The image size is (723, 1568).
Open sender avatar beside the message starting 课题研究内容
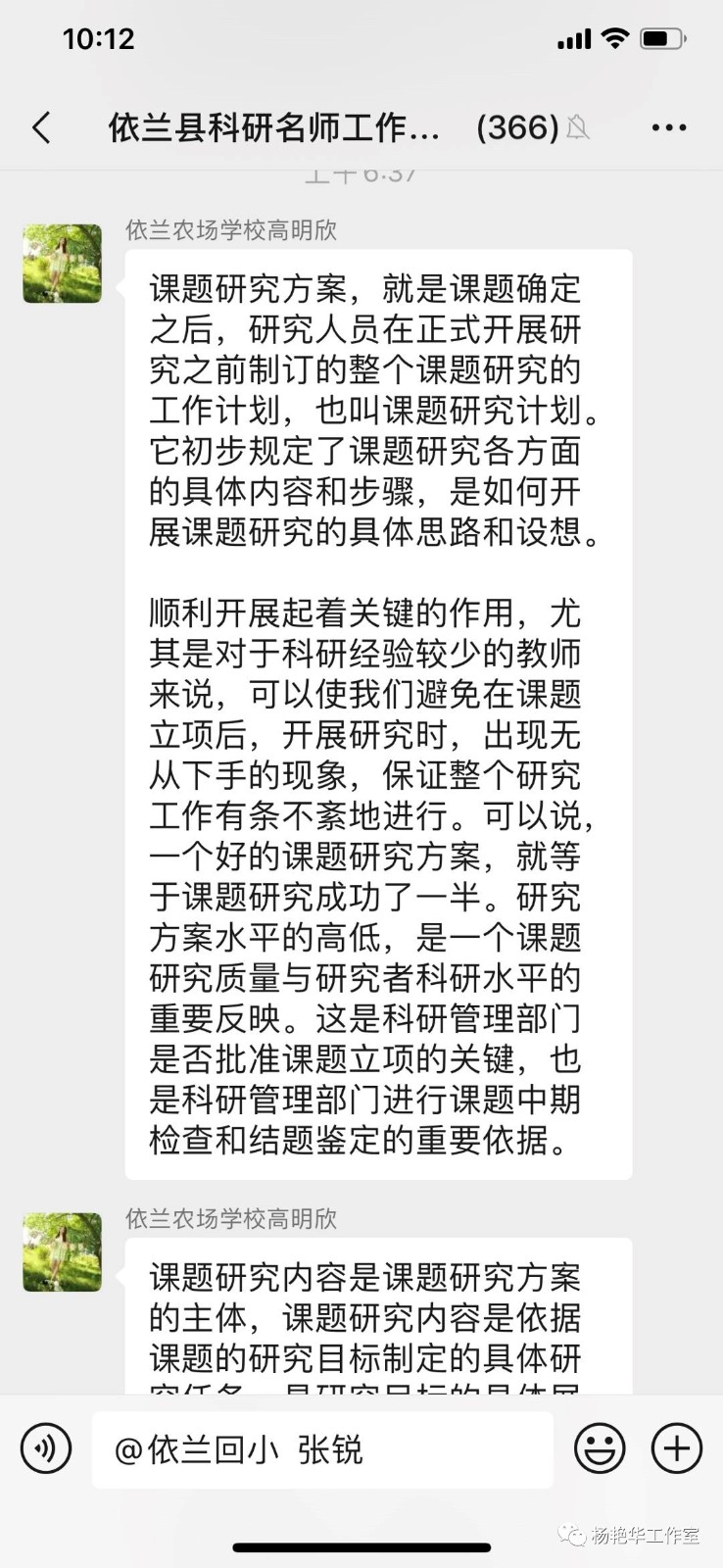[63, 1251]
